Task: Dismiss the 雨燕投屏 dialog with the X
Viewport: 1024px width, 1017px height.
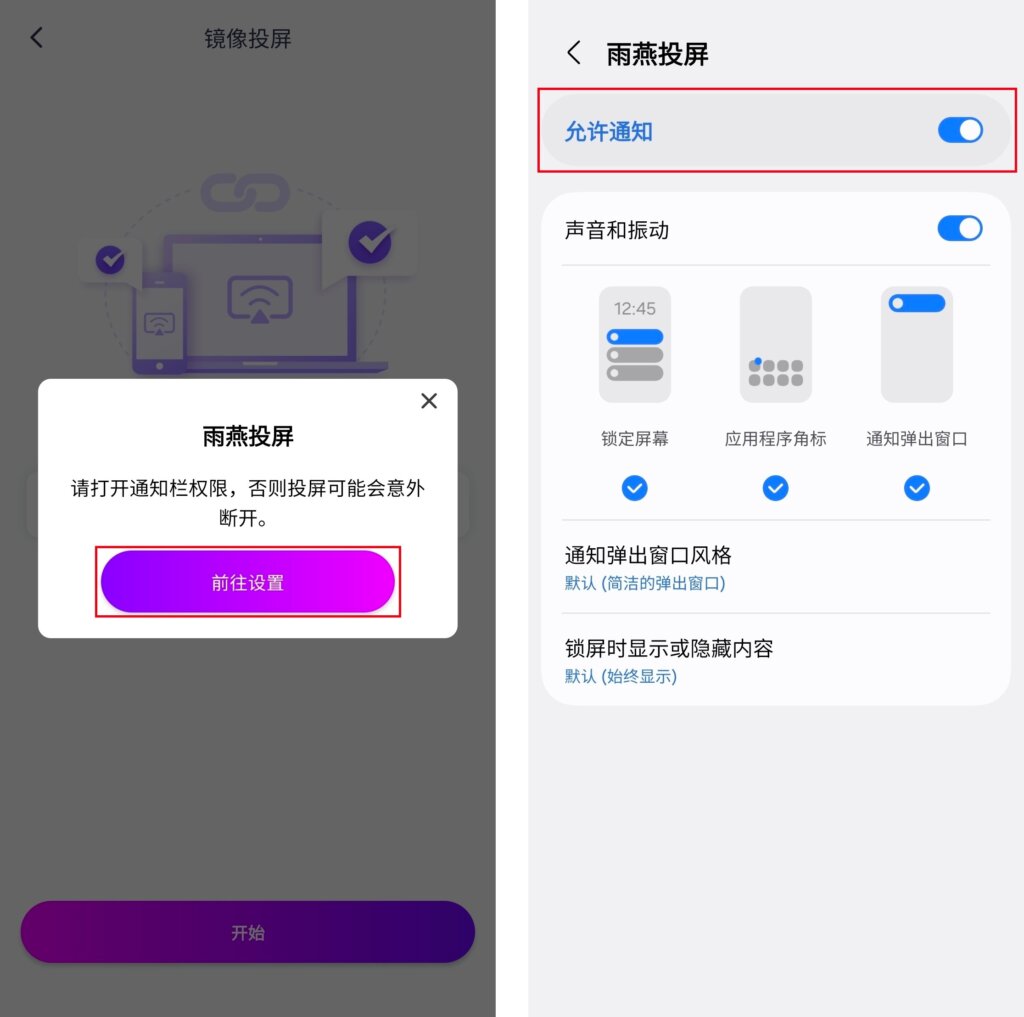Action: click(x=429, y=401)
